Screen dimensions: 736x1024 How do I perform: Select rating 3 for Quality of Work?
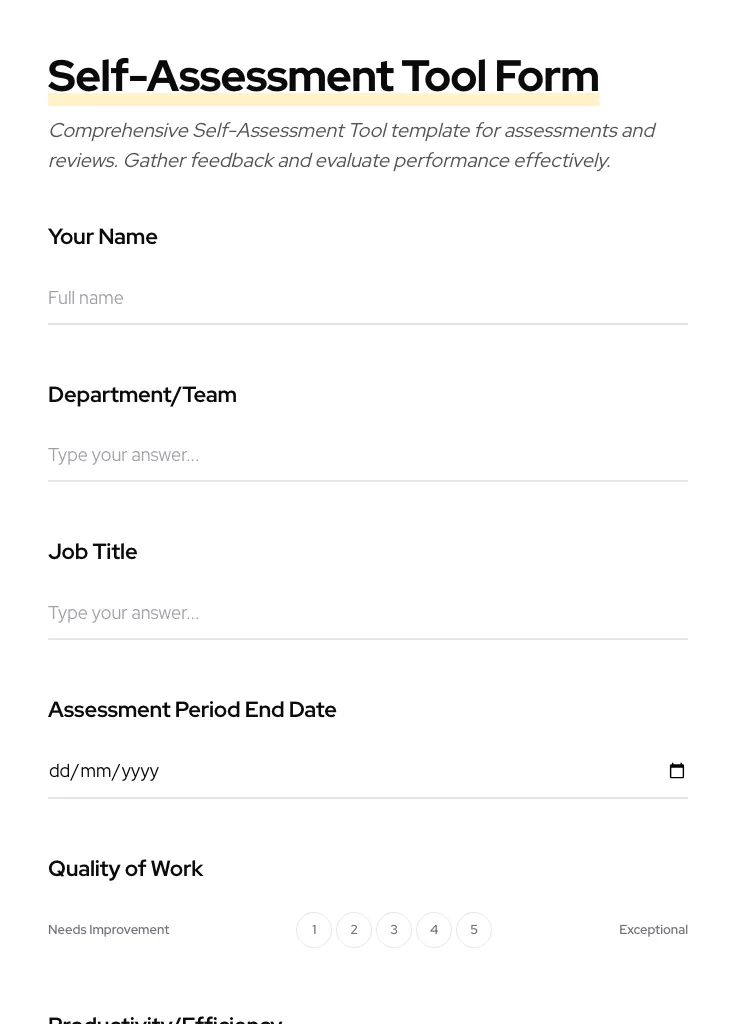tap(394, 929)
